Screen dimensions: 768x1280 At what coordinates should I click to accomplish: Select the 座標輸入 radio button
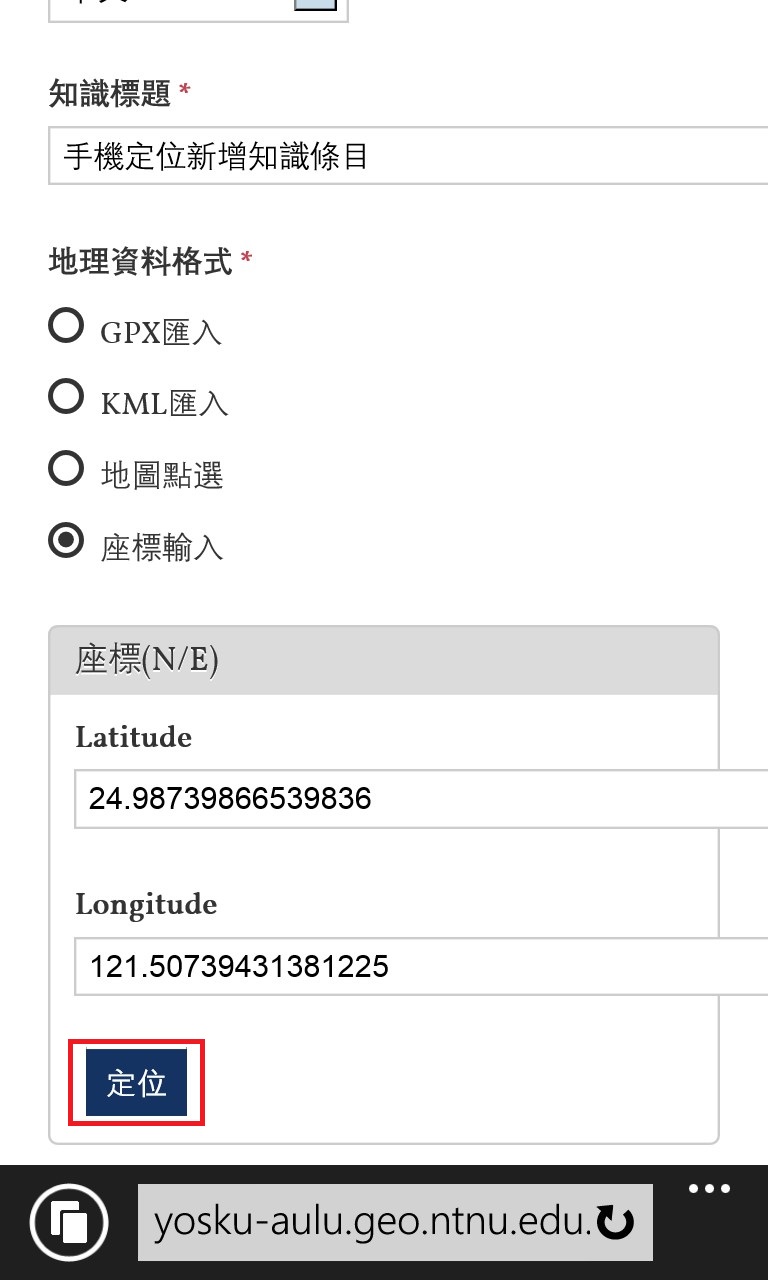(66, 541)
